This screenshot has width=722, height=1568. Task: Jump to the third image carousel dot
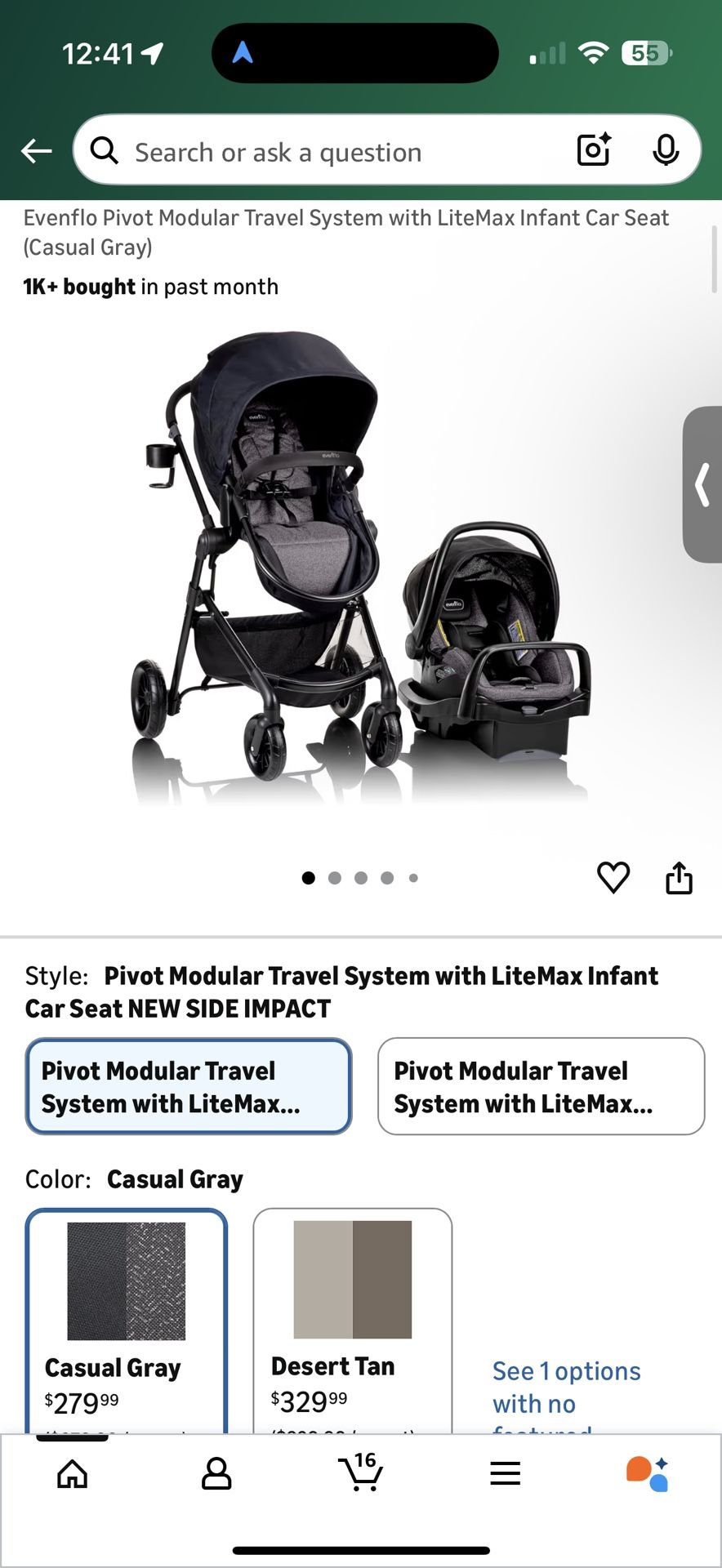tap(361, 878)
